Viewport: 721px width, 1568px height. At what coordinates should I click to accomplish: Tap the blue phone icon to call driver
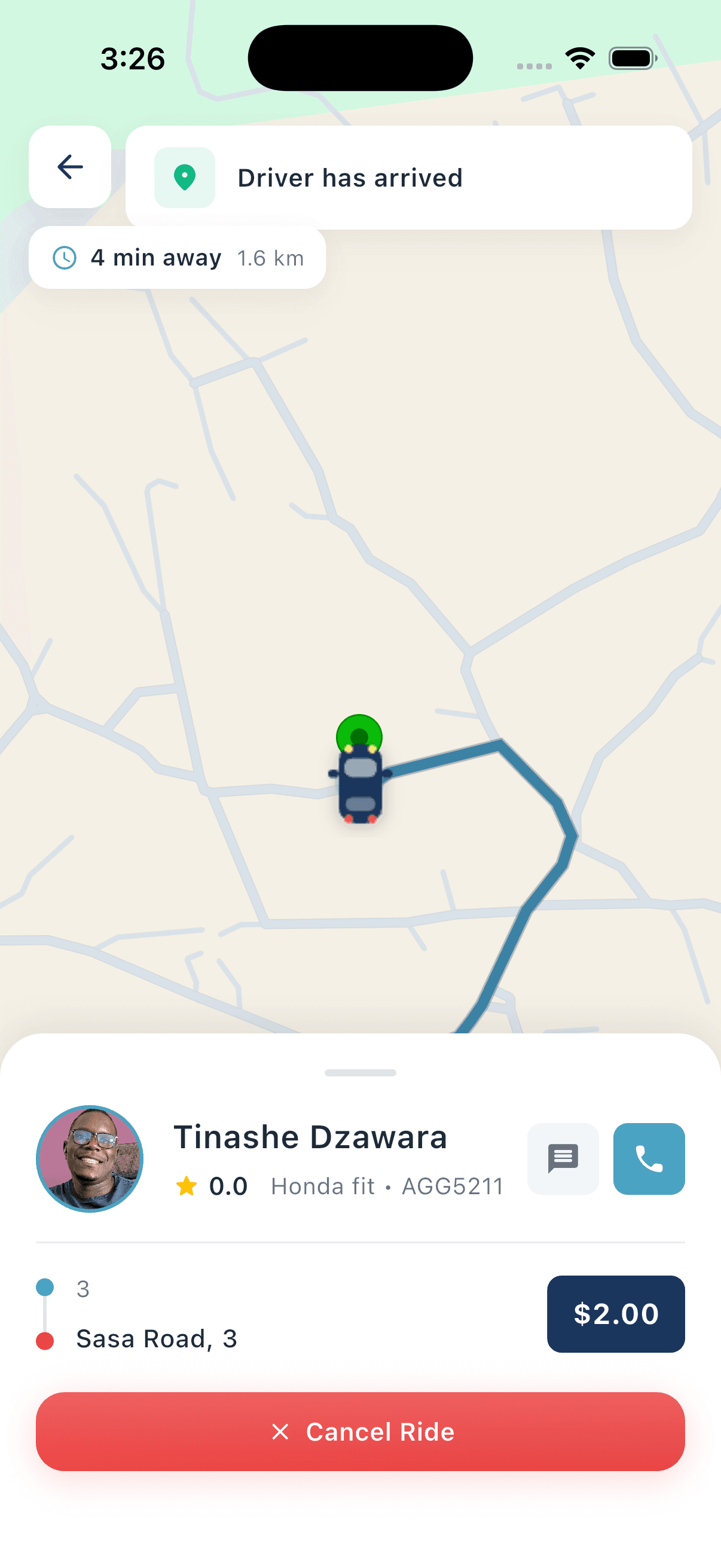click(x=649, y=1158)
